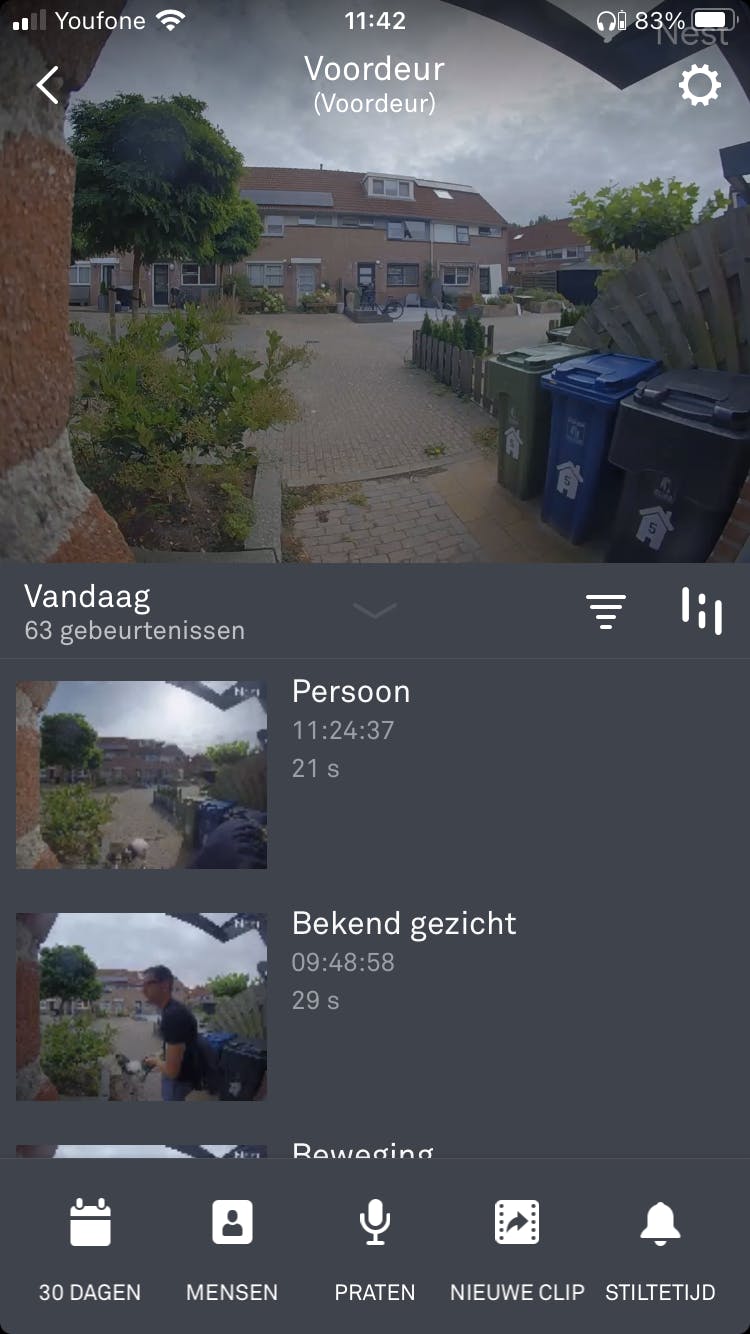Expand the Vandaag chevron
Image resolution: width=750 pixels, height=1334 pixels.
[375, 610]
